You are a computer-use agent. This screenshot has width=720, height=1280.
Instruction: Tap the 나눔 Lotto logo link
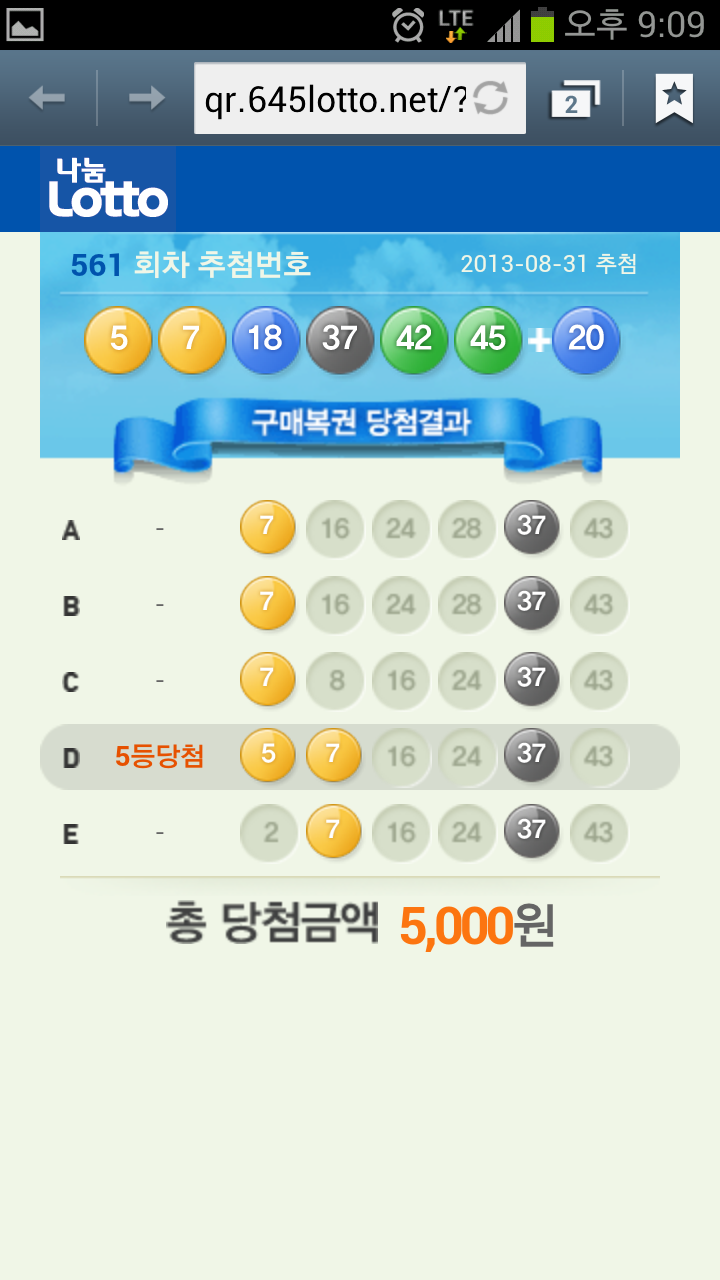point(108,190)
